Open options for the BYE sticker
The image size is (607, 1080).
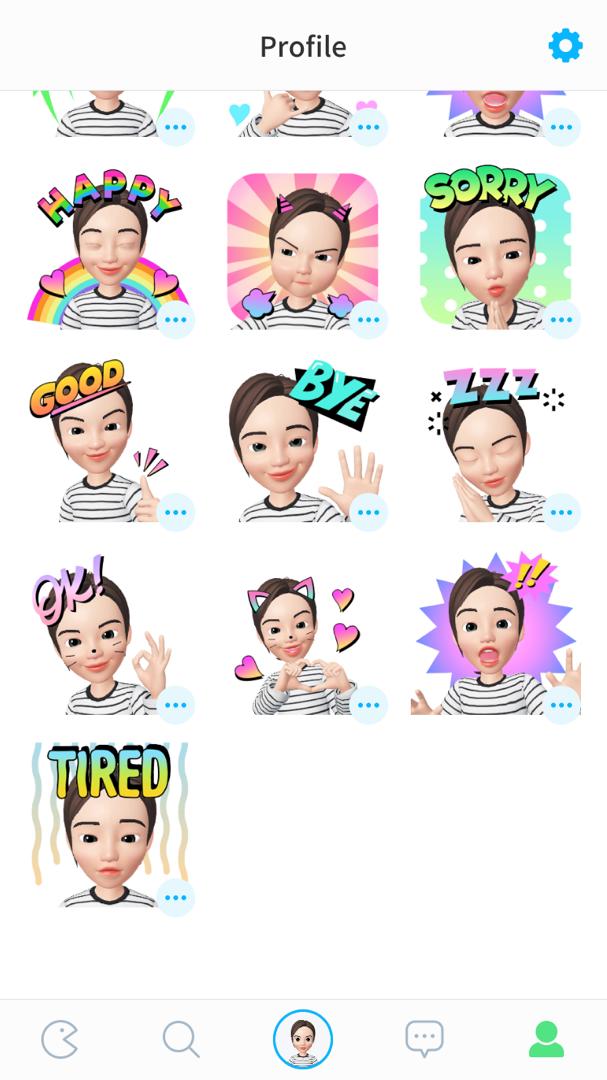click(x=369, y=512)
